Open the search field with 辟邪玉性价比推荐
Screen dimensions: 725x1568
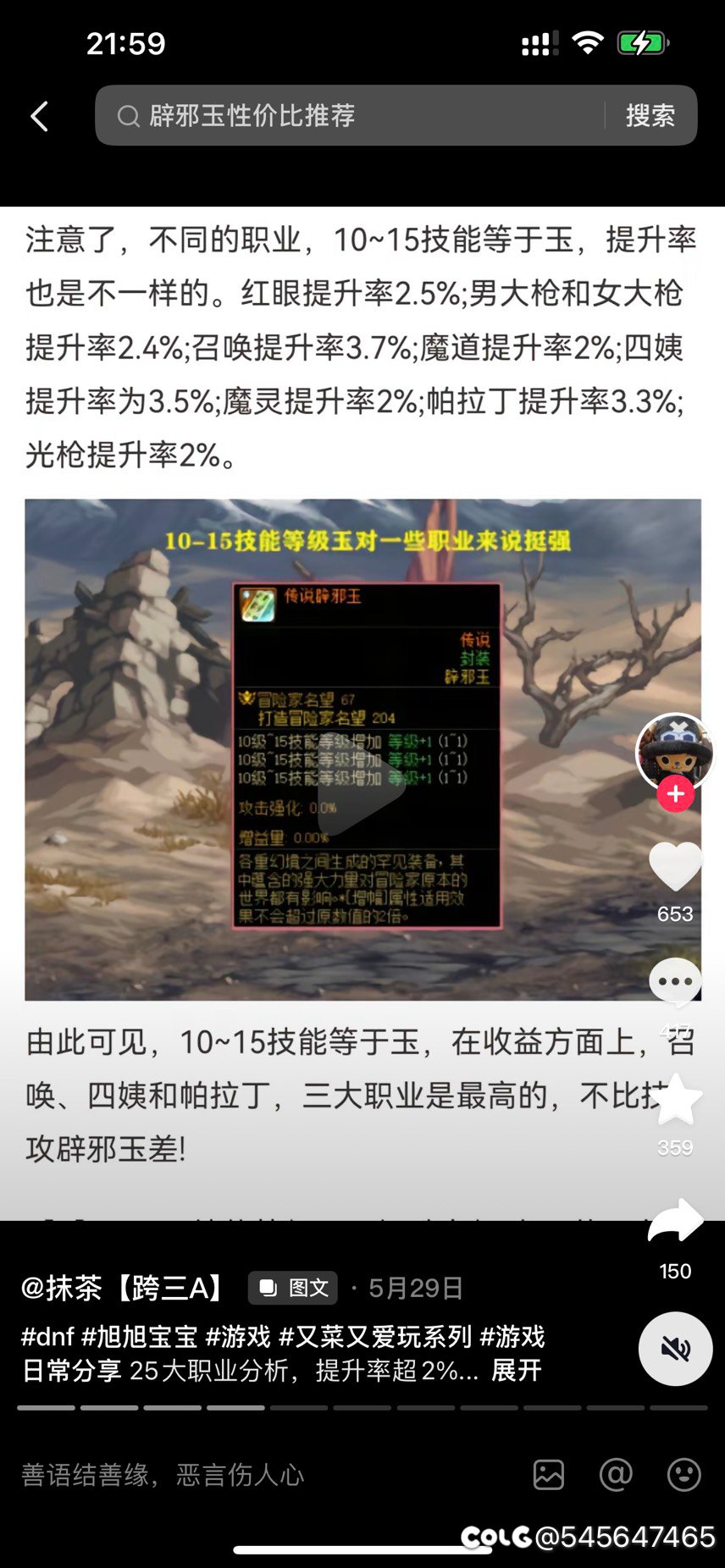click(x=356, y=116)
